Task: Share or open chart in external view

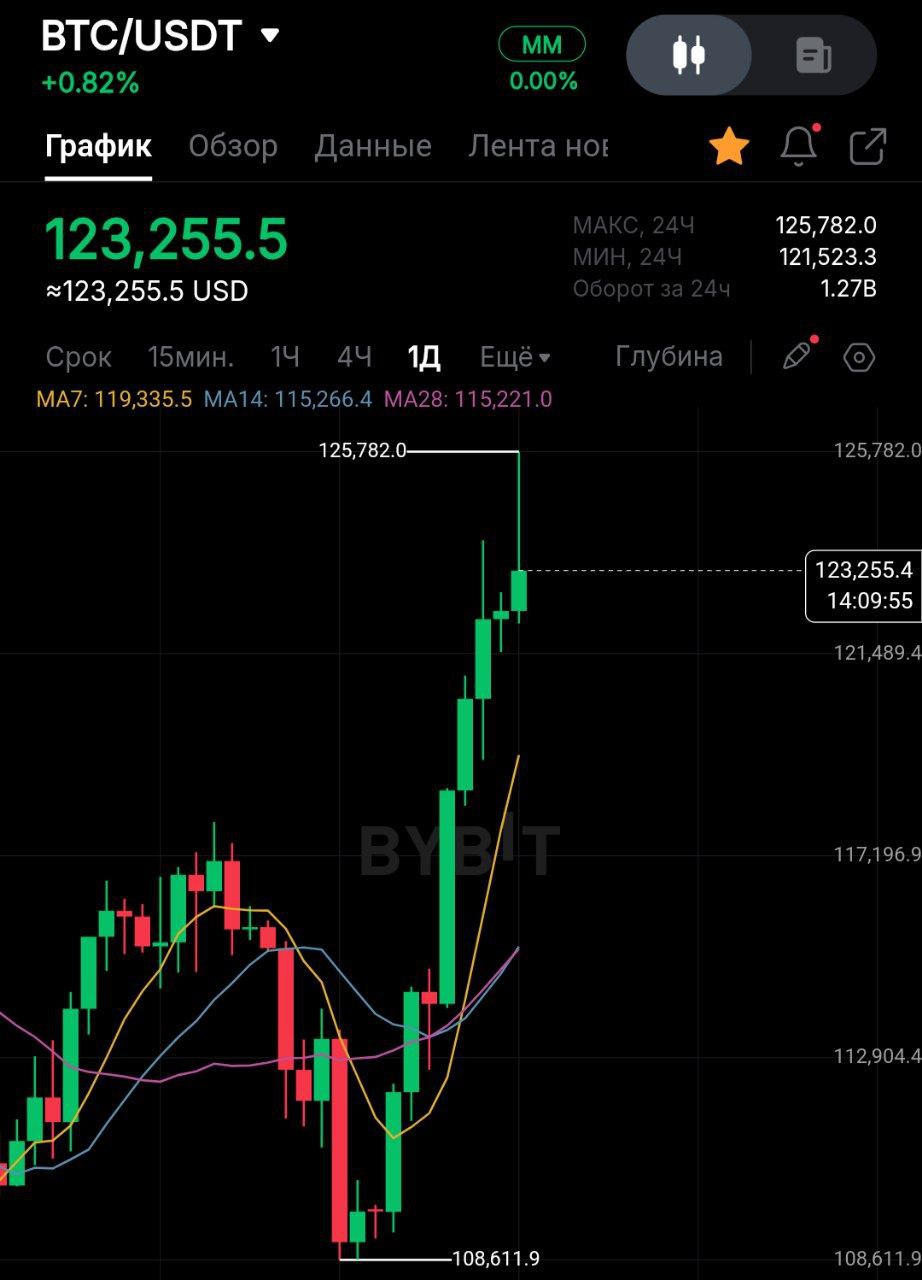Action: (x=867, y=147)
